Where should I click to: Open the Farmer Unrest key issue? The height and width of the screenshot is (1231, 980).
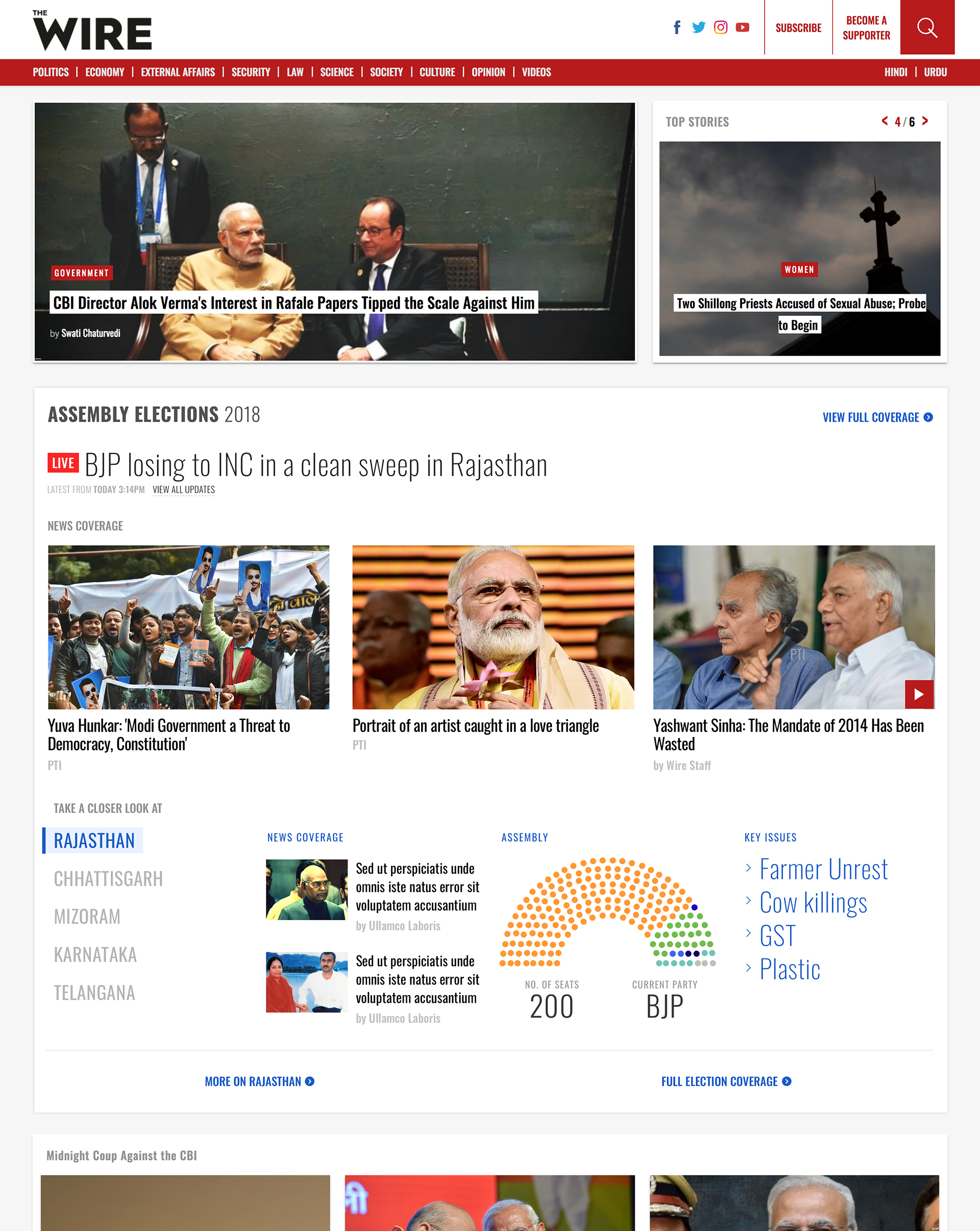pyautogui.click(x=823, y=870)
